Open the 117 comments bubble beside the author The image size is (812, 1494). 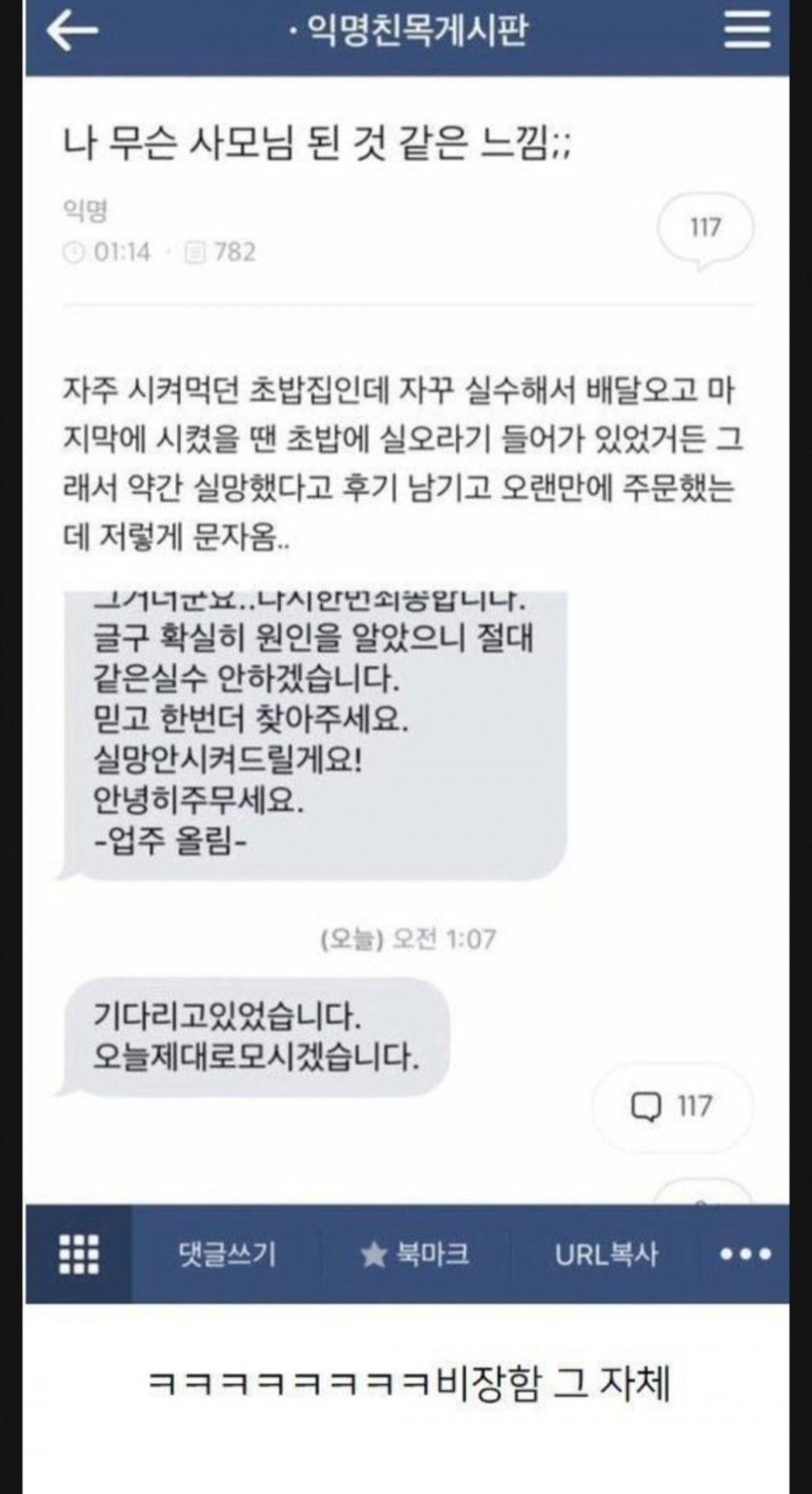click(705, 229)
